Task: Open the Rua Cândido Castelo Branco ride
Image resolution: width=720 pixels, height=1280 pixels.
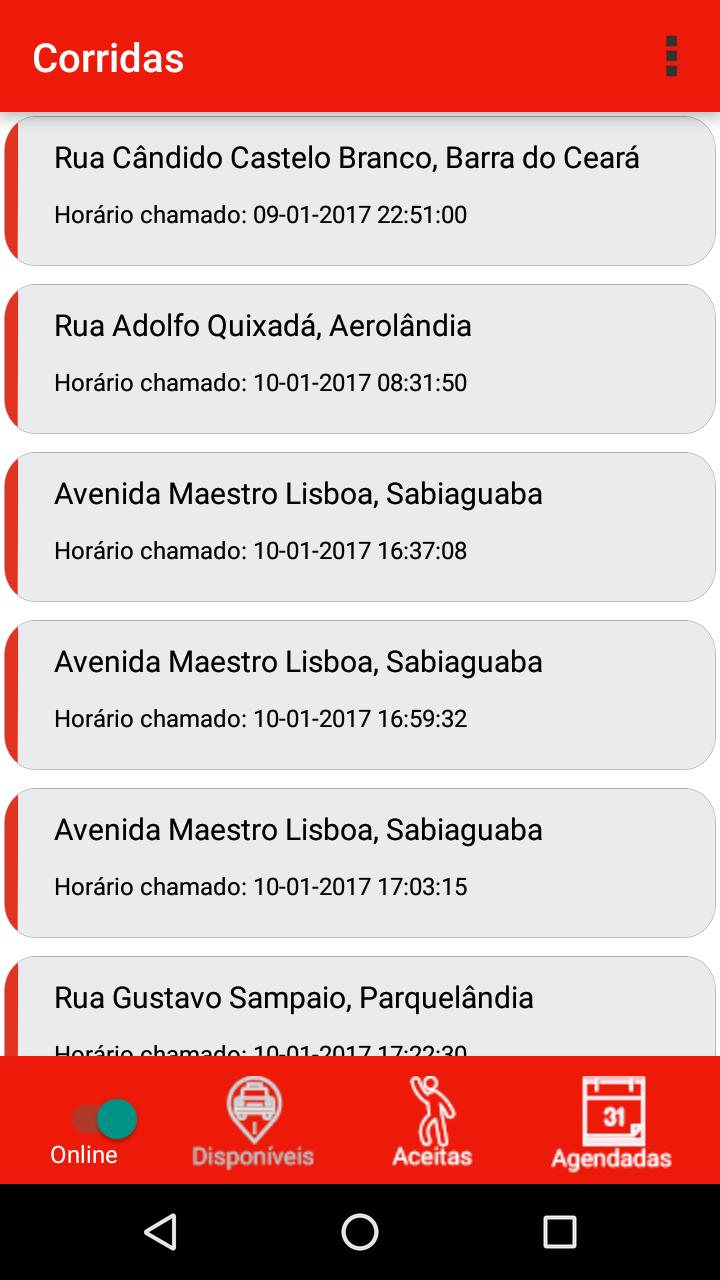Action: click(x=360, y=190)
